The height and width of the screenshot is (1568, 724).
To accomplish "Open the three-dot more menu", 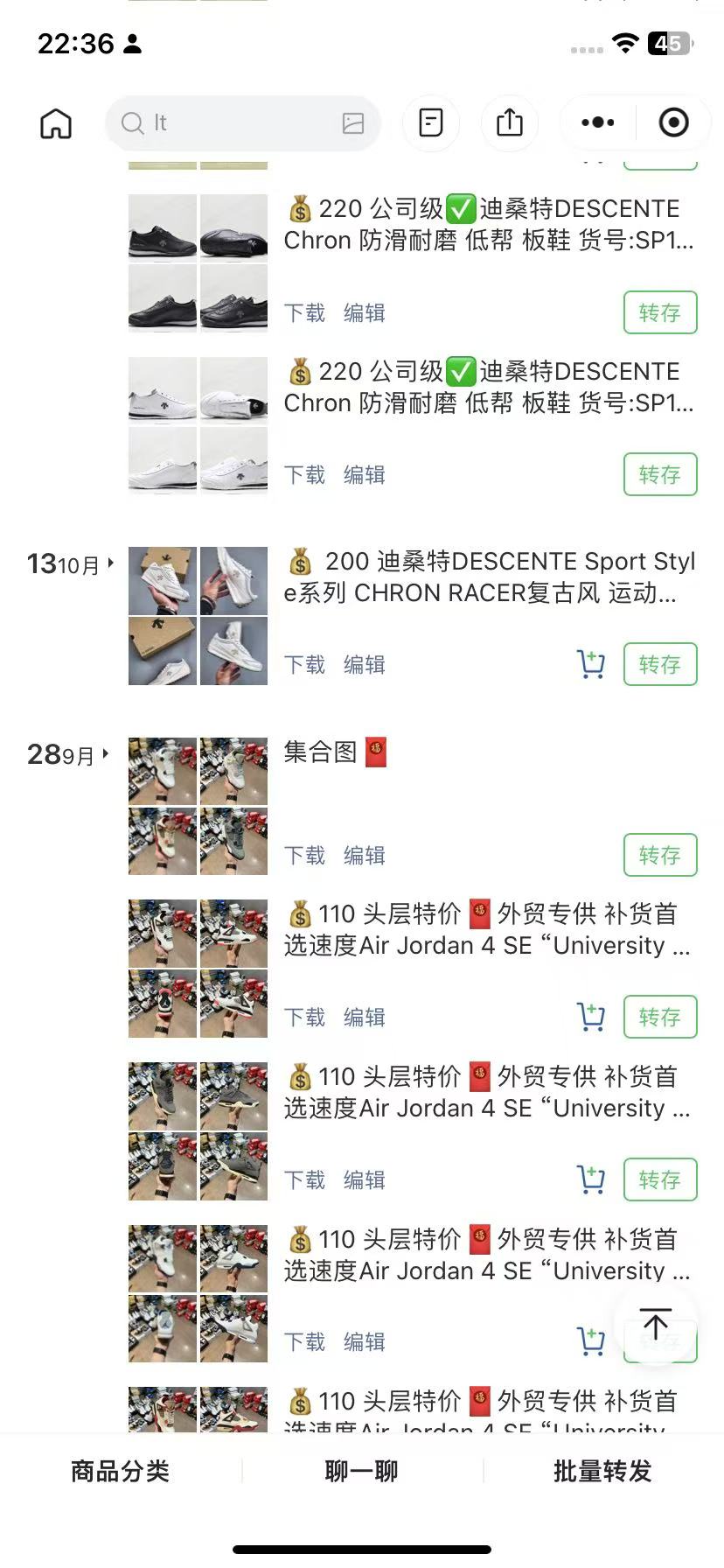I will point(598,122).
